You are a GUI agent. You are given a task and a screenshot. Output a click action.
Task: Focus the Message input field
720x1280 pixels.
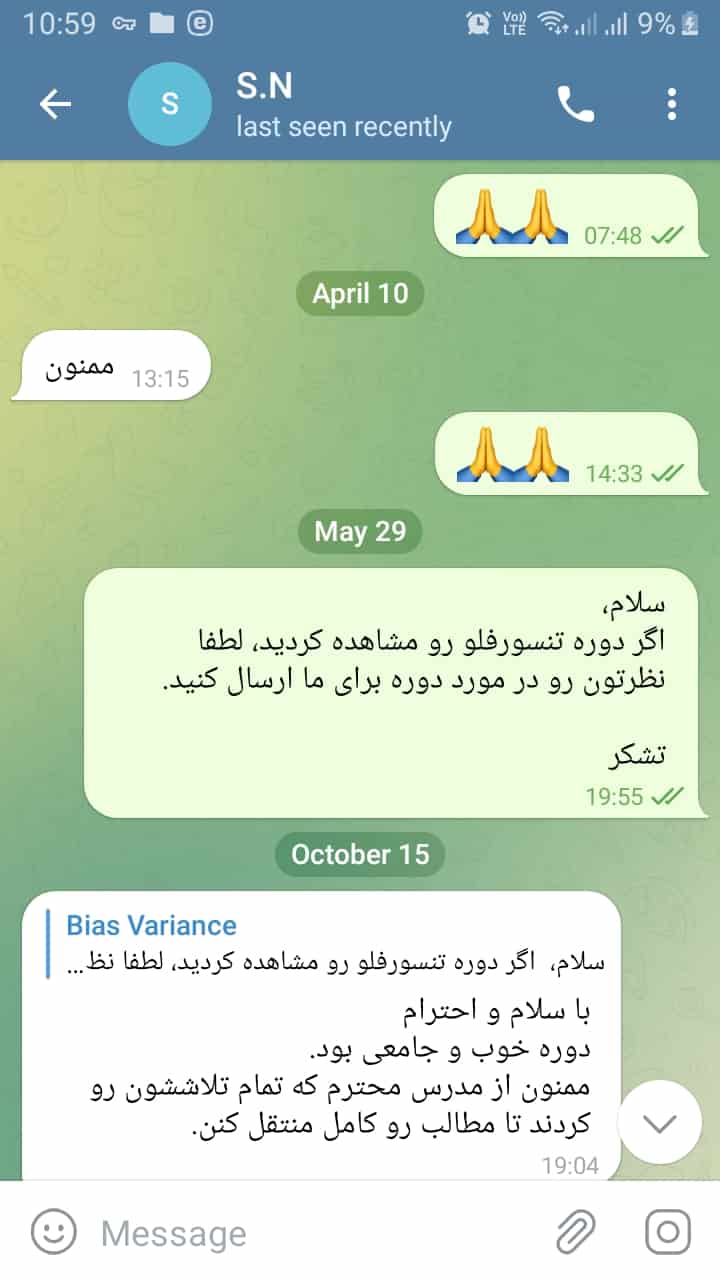point(320,1233)
